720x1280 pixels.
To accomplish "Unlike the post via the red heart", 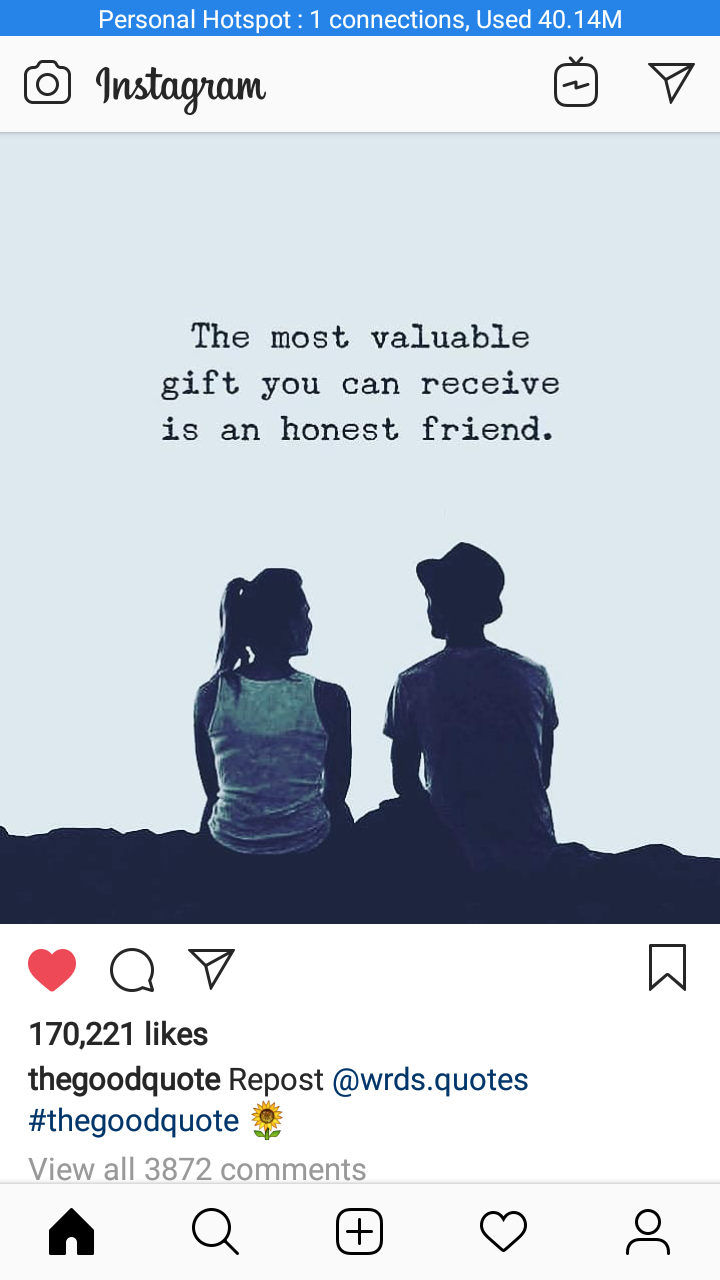I will (x=52, y=969).
